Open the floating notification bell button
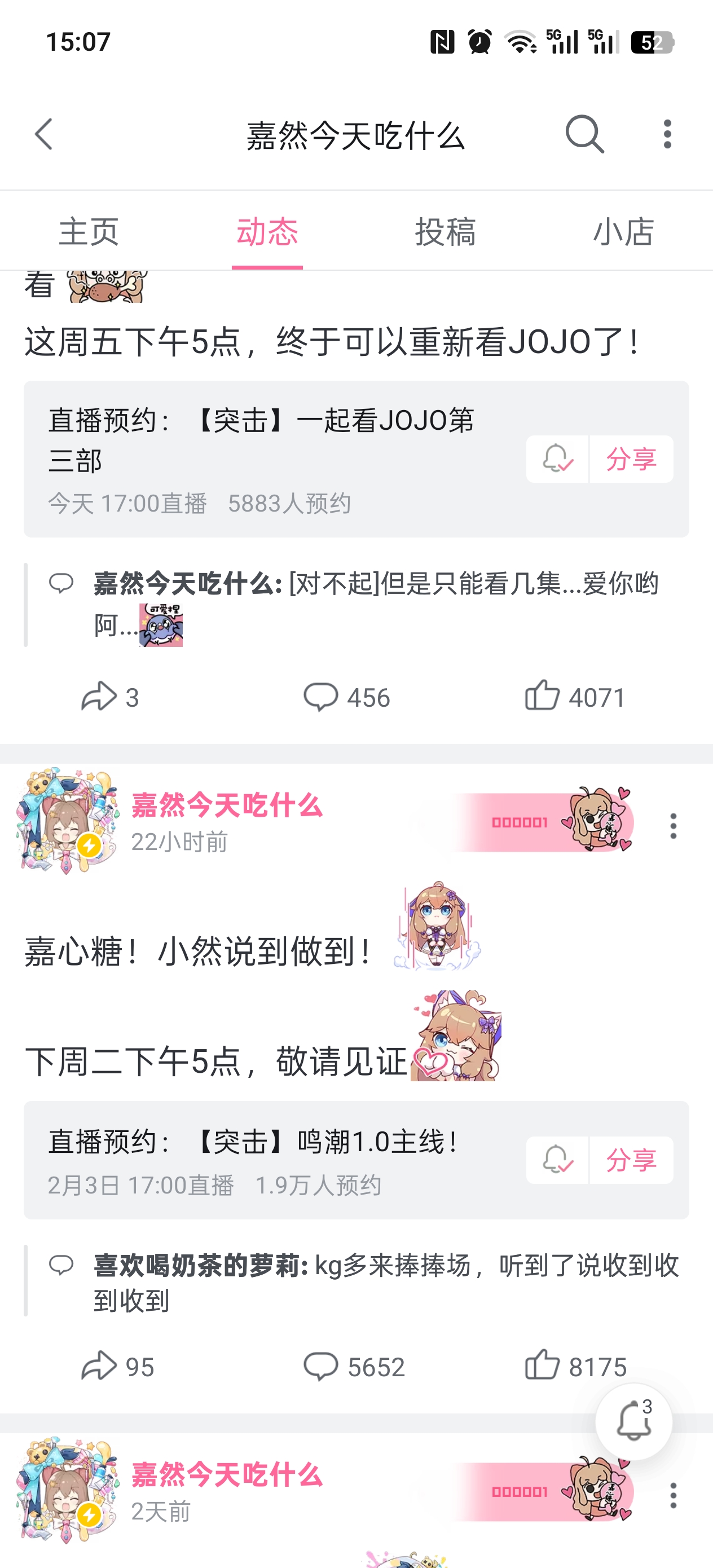This screenshot has width=713, height=1568. [x=634, y=1421]
